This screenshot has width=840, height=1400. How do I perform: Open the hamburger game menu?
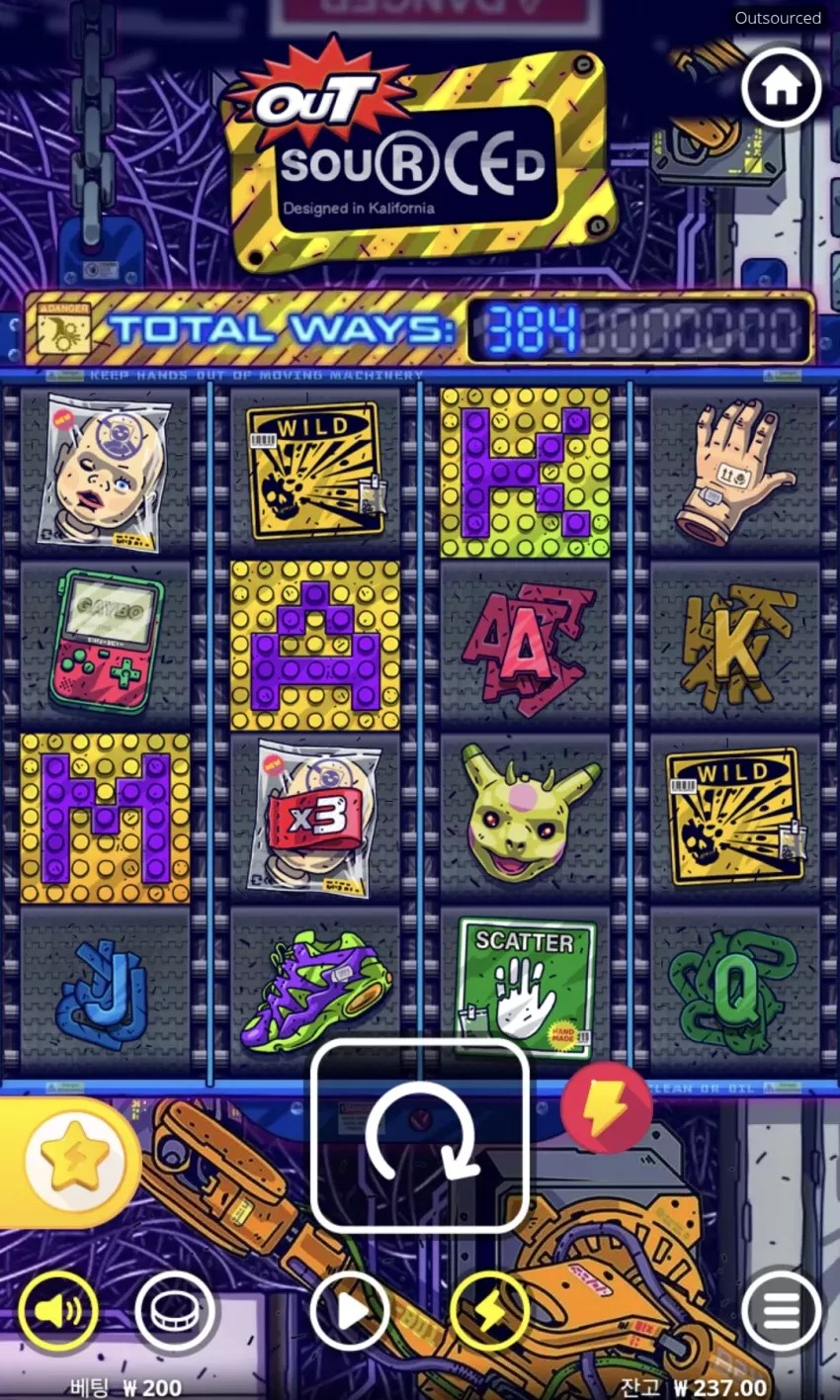(x=781, y=1311)
